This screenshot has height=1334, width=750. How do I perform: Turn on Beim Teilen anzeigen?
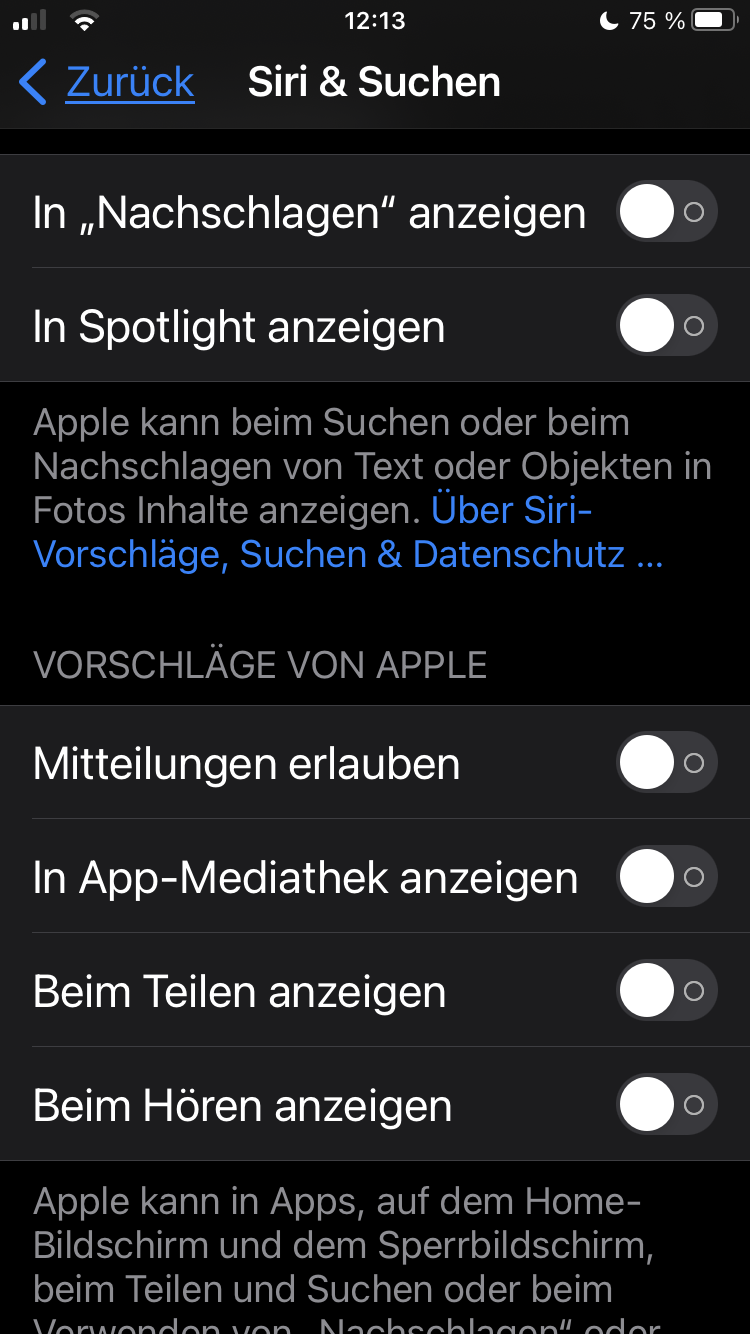[x=666, y=991]
